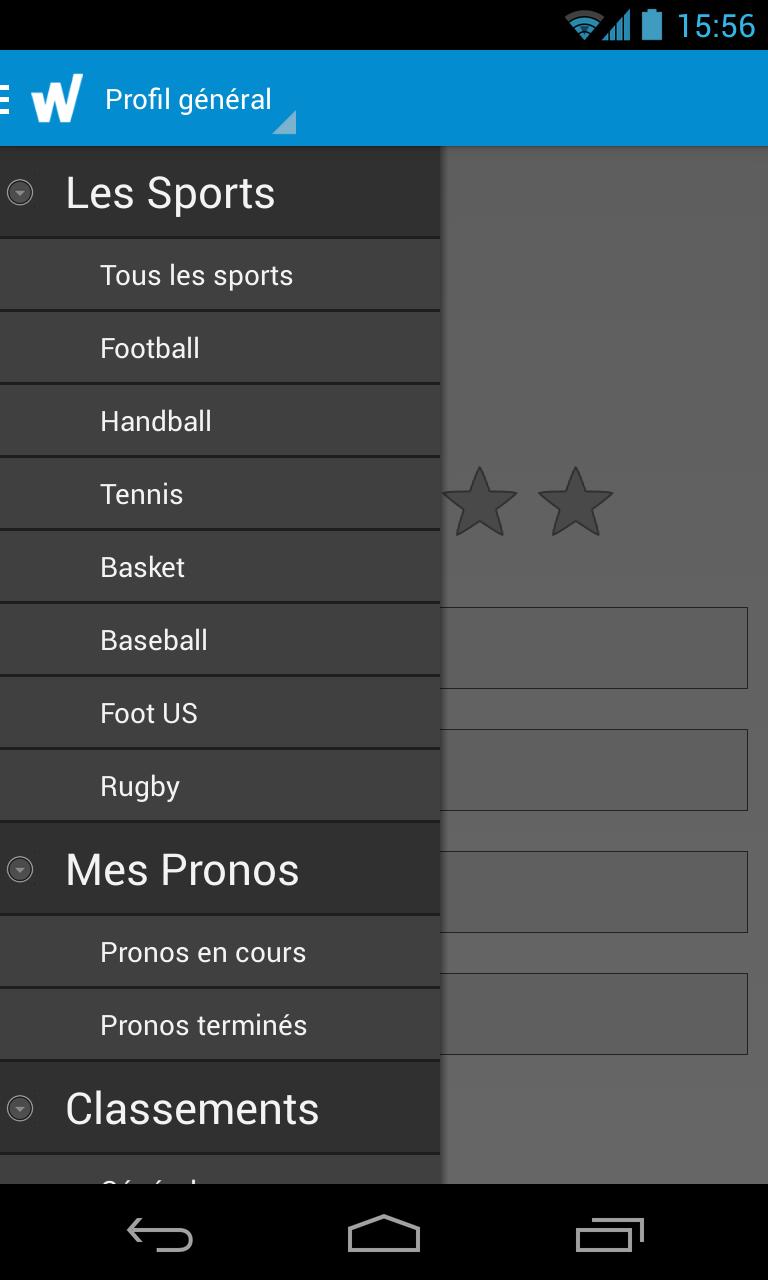Image resolution: width=768 pixels, height=1280 pixels.
Task: Open the Profil général dropdown
Action: (190, 98)
